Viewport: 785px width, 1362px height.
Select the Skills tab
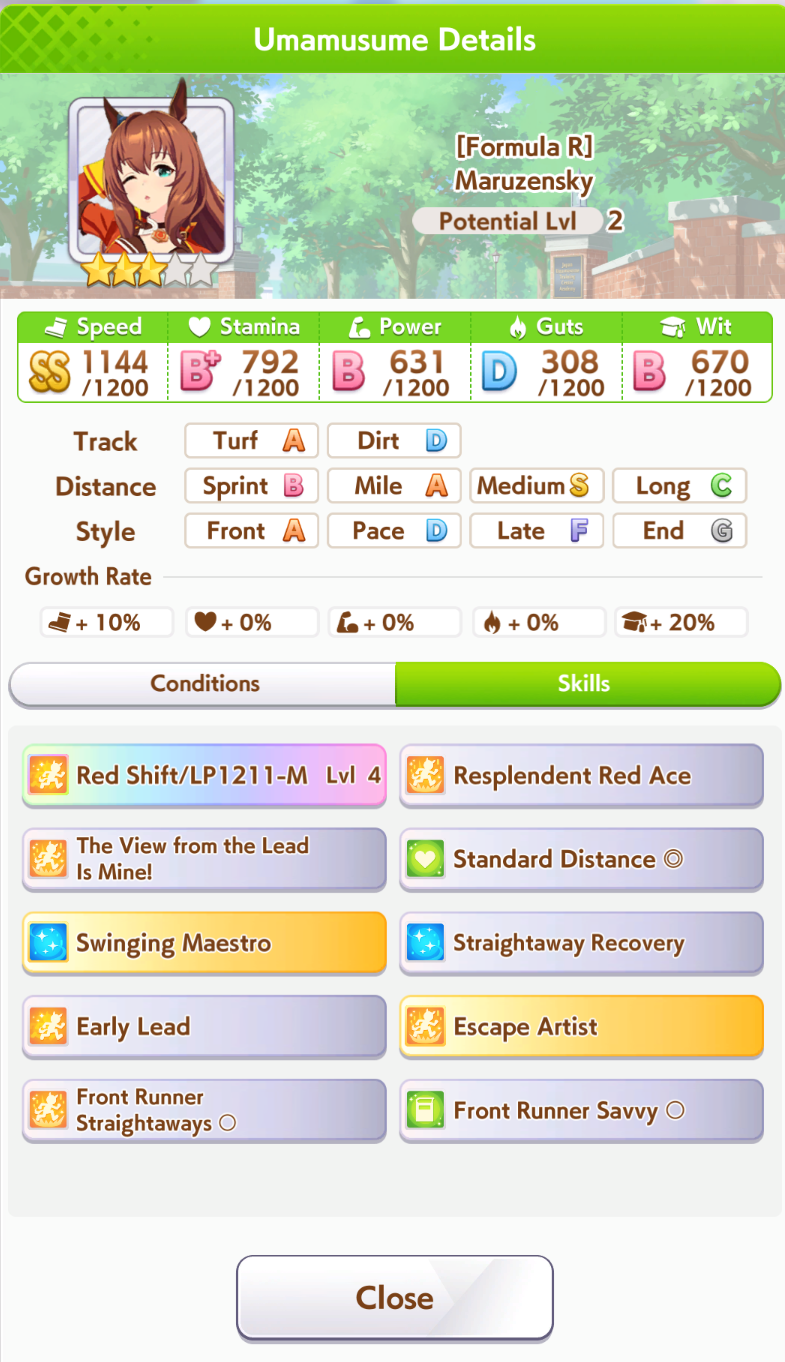585,684
